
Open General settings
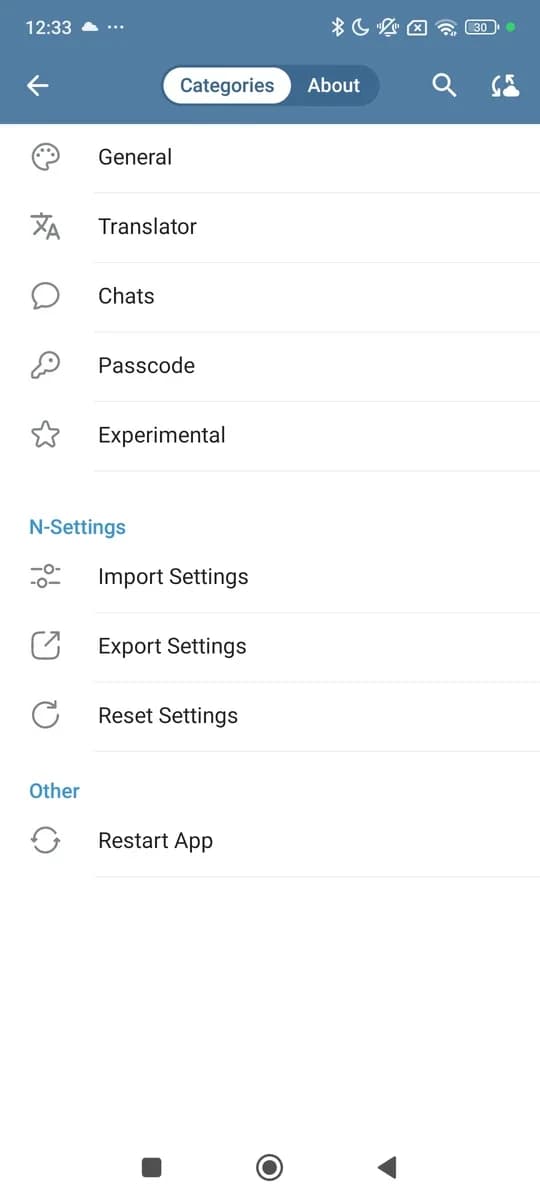click(270, 157)
